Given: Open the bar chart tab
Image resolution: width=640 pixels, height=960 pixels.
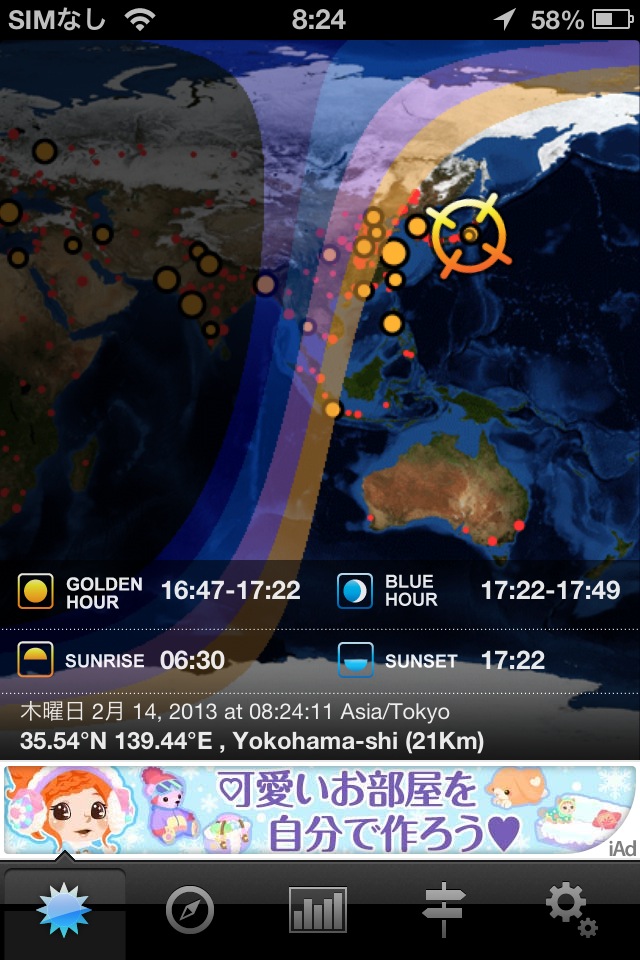Looking at the screenshot, I should click(318, 911).
